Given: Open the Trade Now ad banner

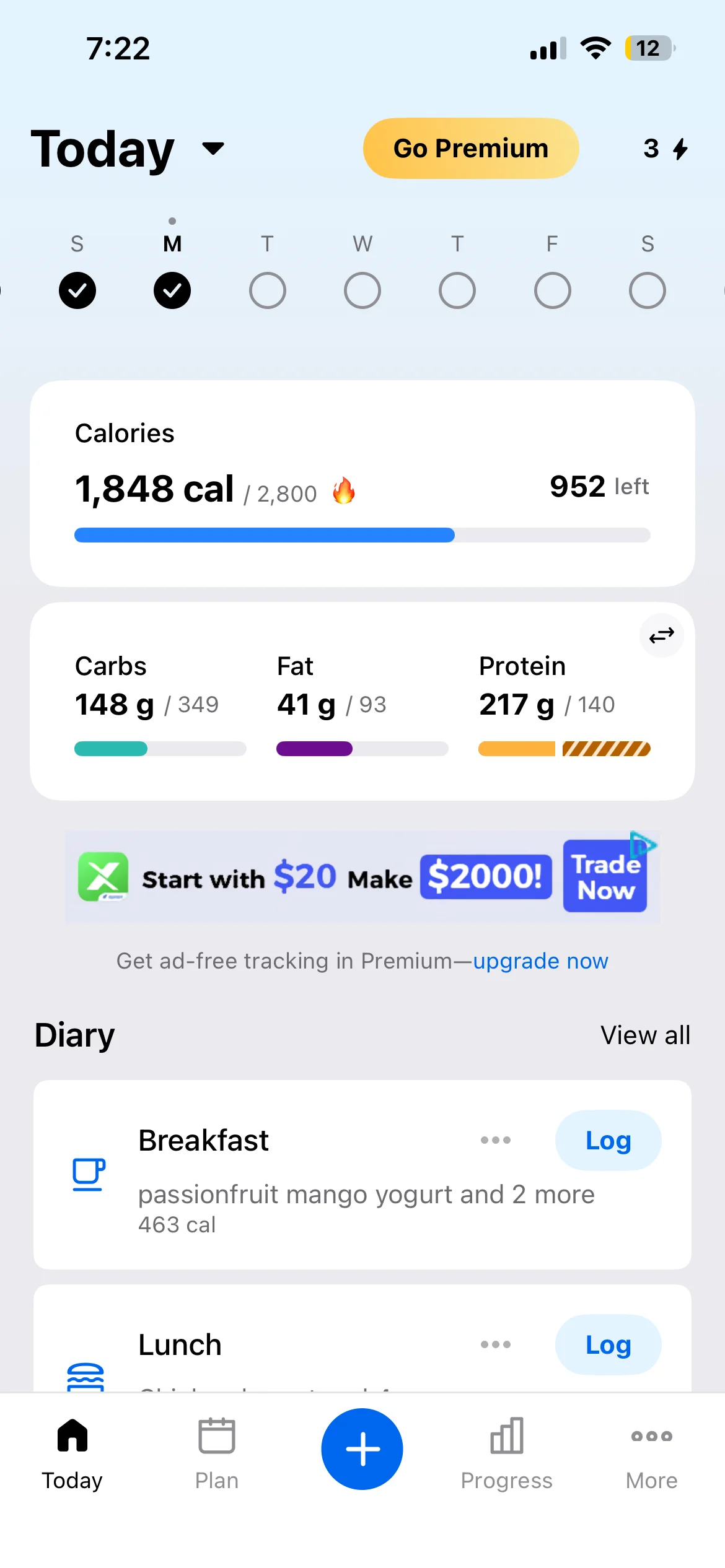Looking at the screenshot, I should (362, 876).
